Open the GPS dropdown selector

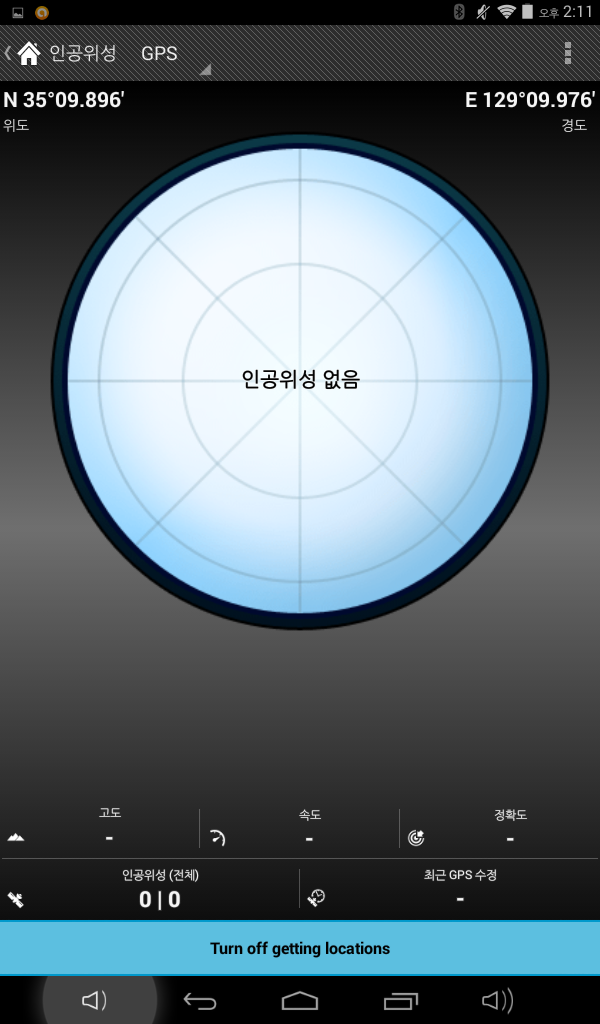click(x=170, y=54)
